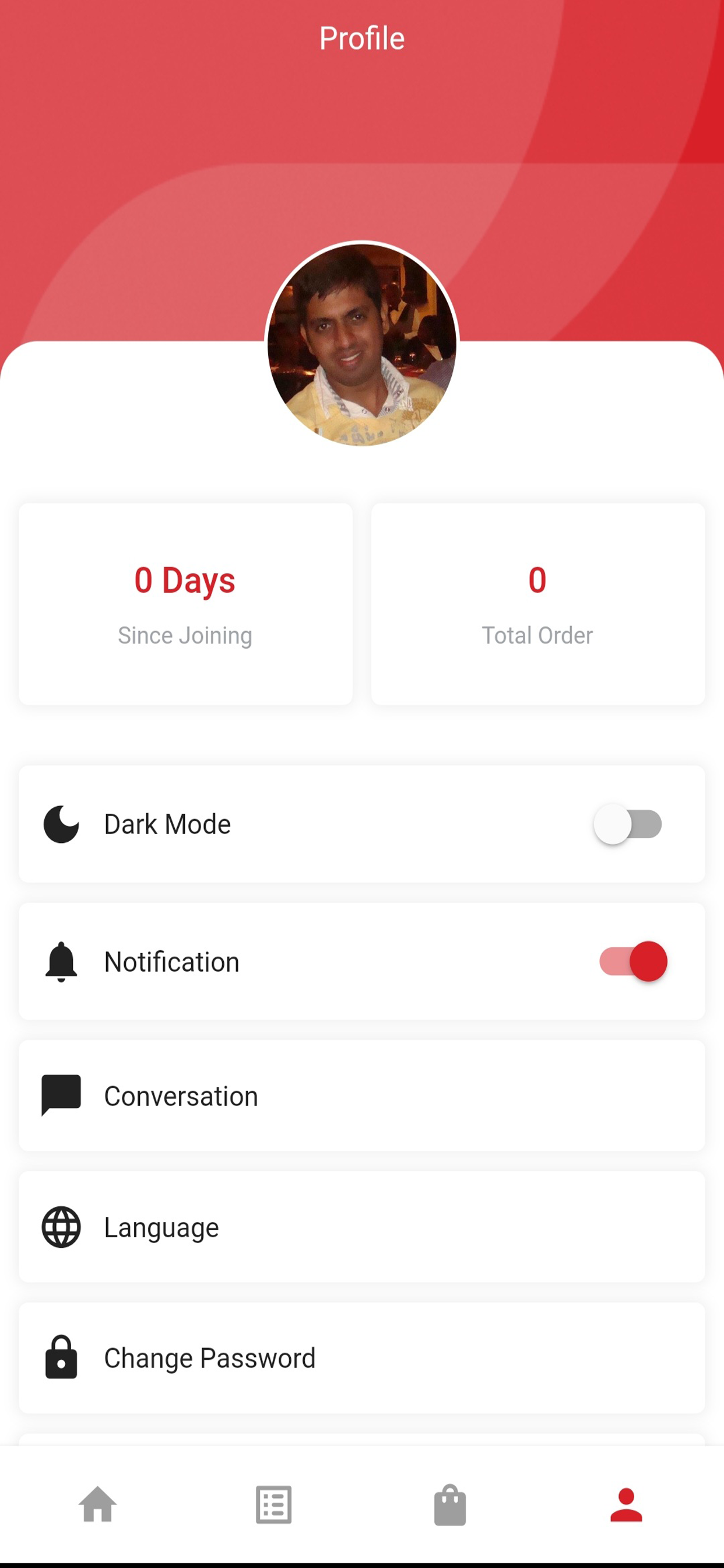Select the Profile person tab
Image resolution: width=724 pixels, height=1568 pixels.
(627, 1504)
